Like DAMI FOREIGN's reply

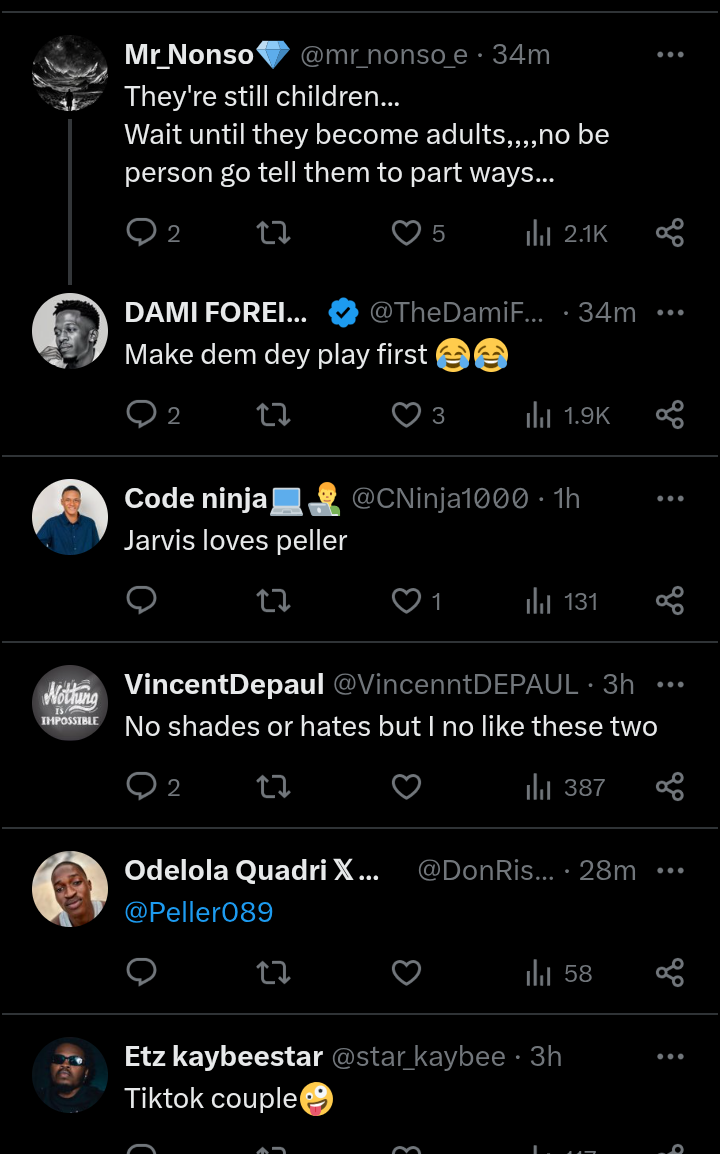[x=406, y=415]
